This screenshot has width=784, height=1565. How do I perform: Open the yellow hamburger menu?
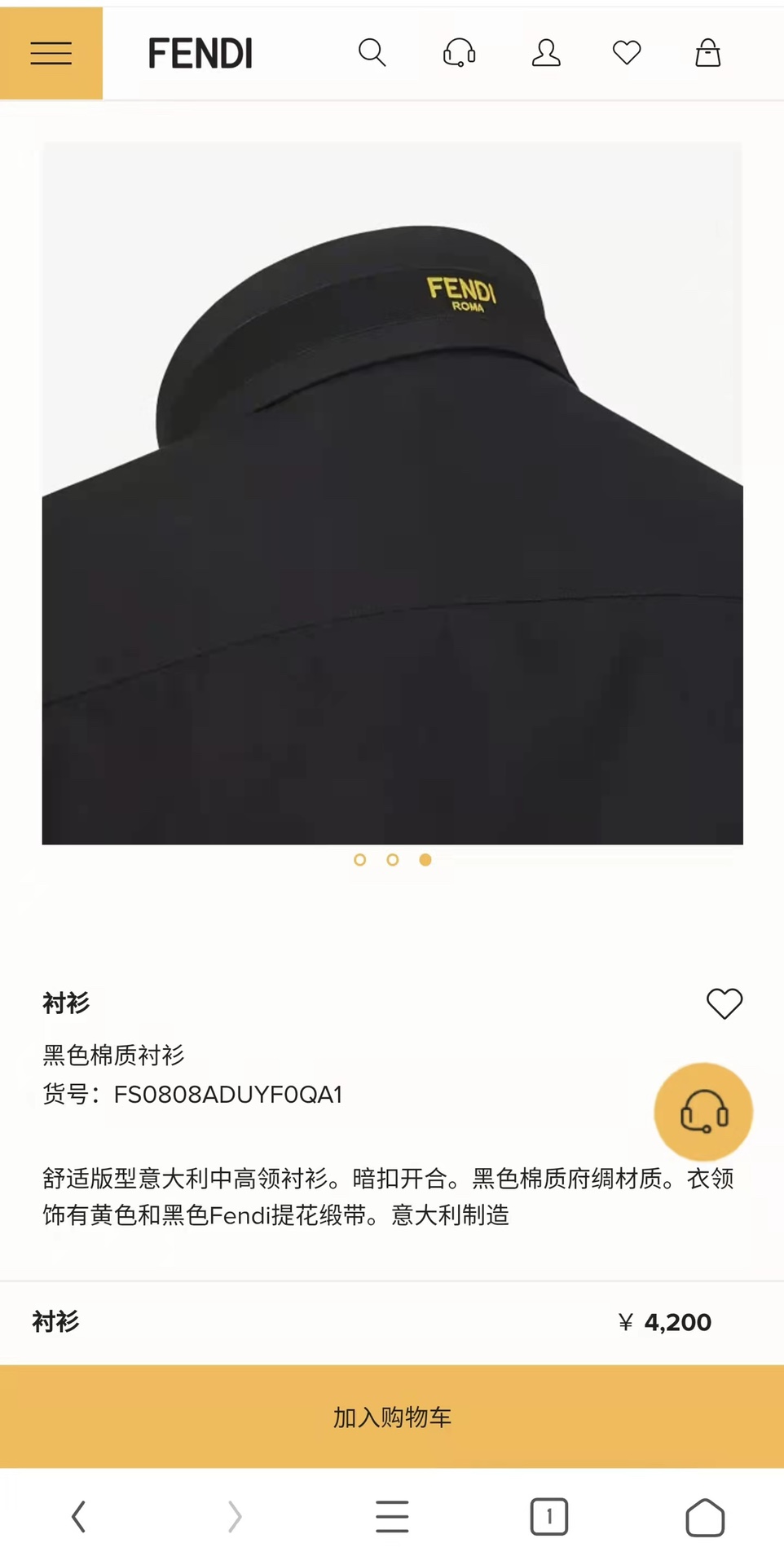(51, 54)
